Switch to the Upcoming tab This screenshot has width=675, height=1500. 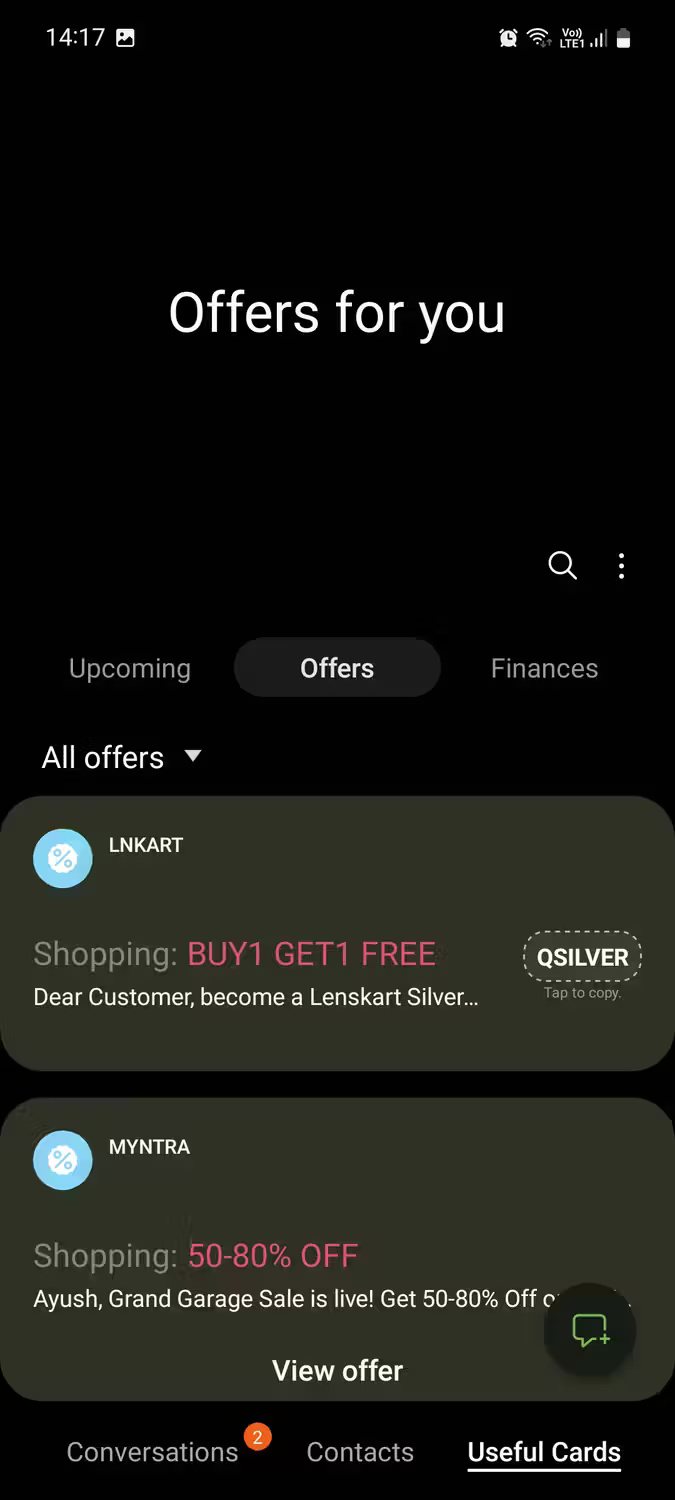click(129, 668)
